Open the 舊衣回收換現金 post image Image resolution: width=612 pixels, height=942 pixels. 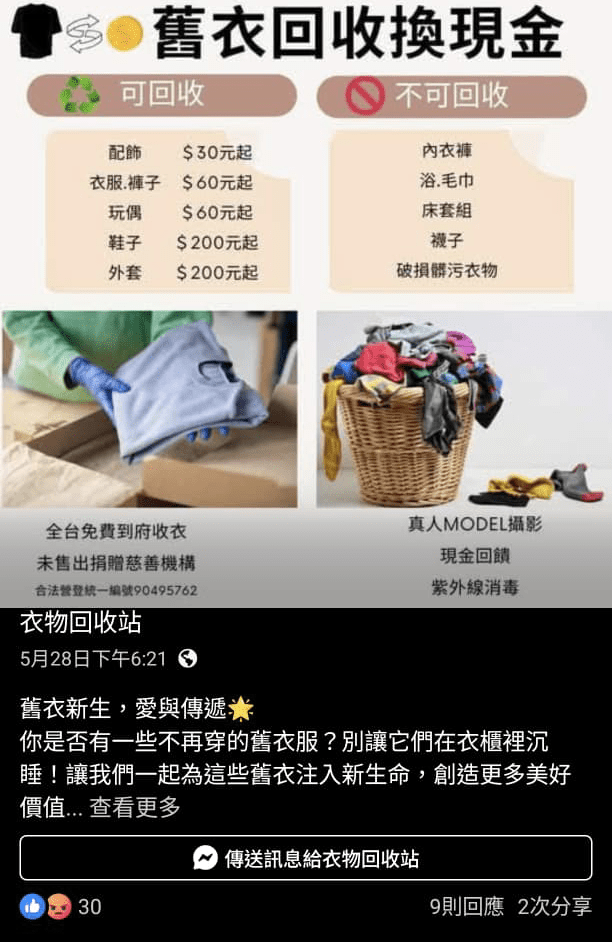306,300
